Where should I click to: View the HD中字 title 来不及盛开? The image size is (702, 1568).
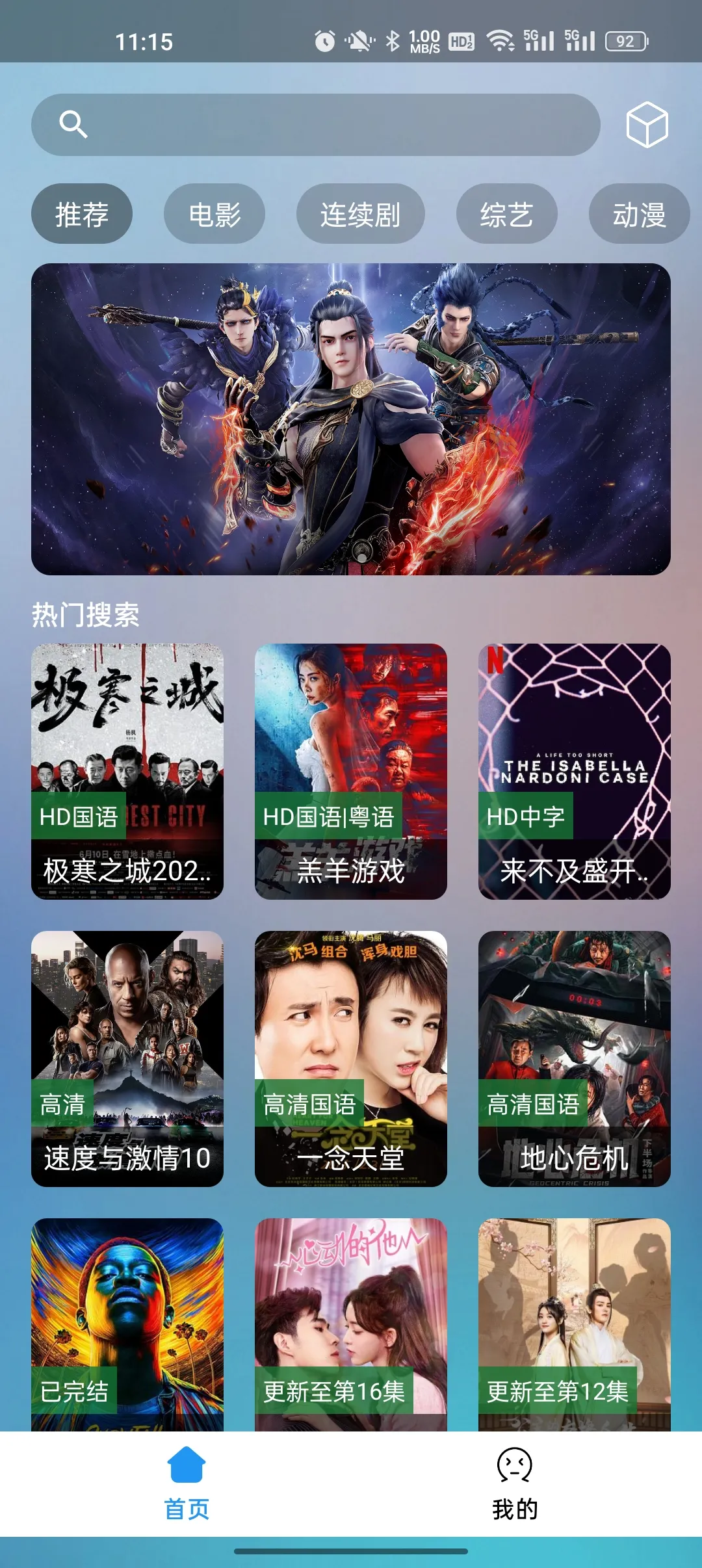click(x=575, y=771)
